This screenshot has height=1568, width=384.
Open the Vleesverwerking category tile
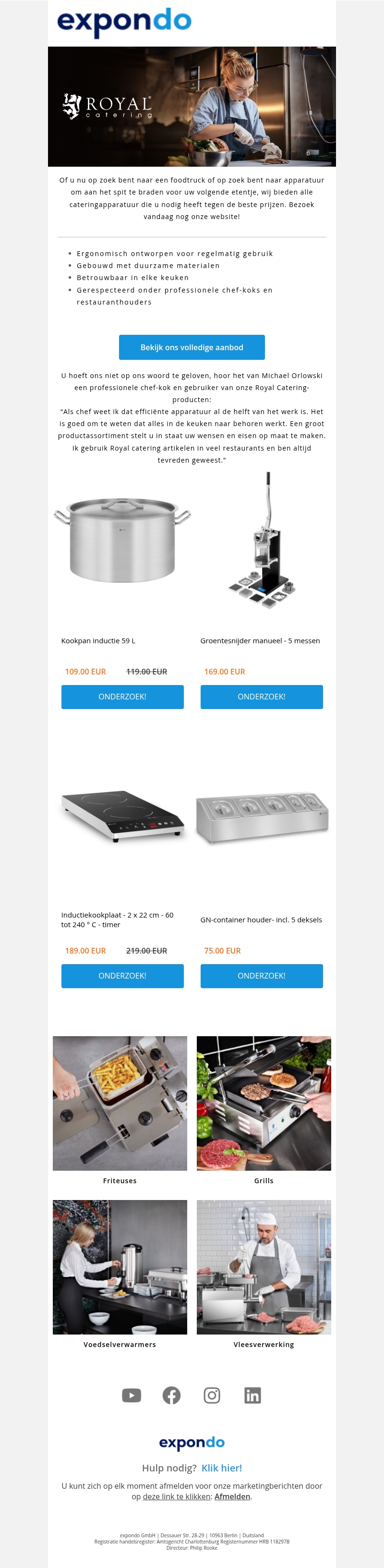pyautogui.click(x=264, y=1267)
